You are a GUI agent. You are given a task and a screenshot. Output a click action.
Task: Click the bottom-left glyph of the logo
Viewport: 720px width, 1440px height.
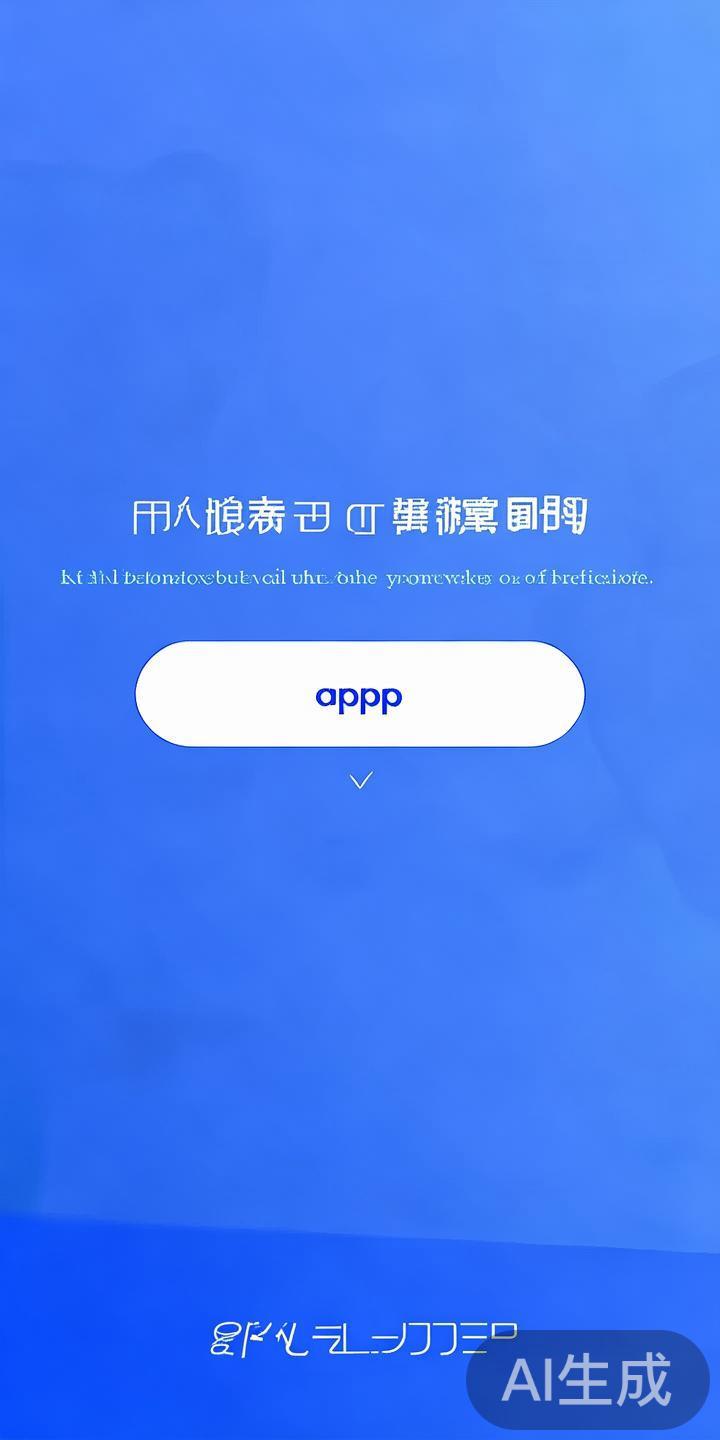click(225, 1338)
